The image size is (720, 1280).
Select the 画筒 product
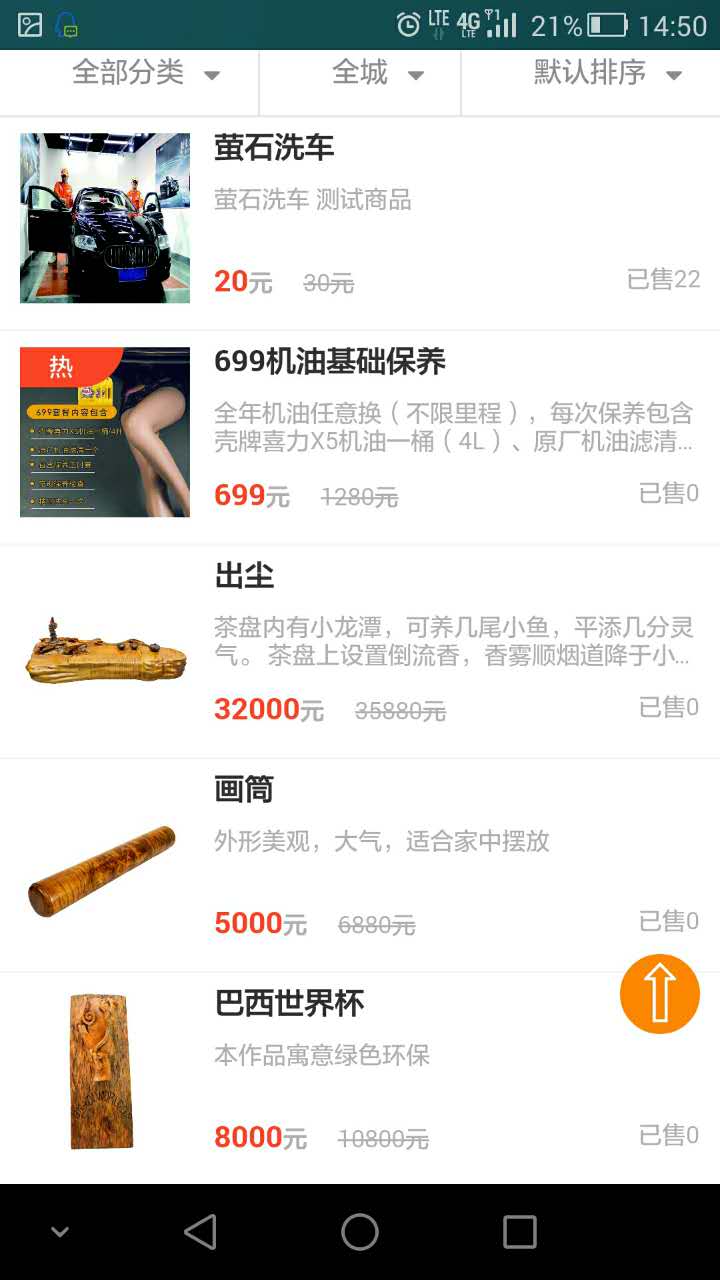[x=360, y=862]
